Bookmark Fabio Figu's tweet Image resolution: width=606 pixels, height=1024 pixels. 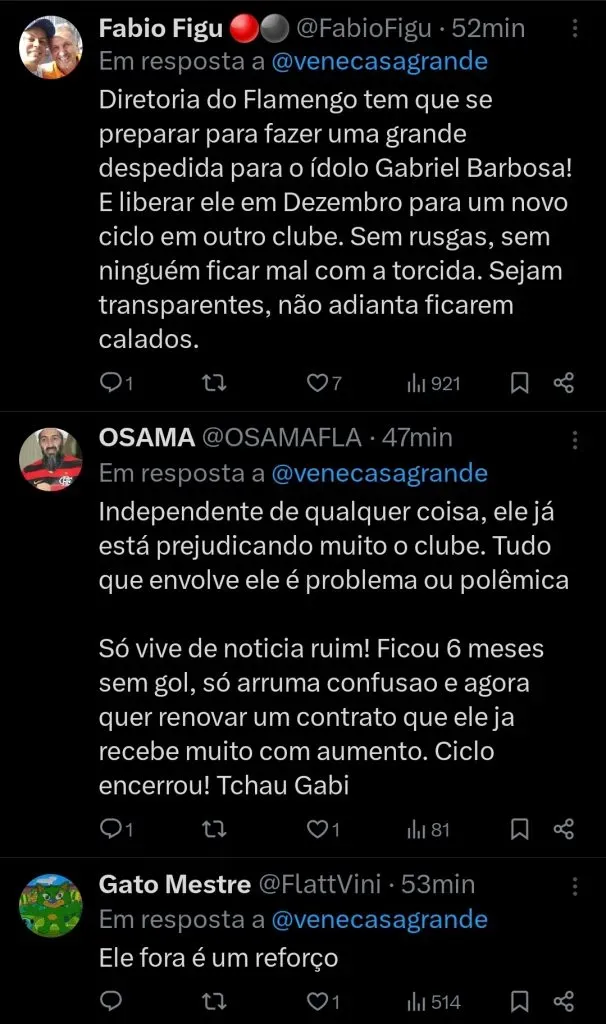tap(519, 382)
